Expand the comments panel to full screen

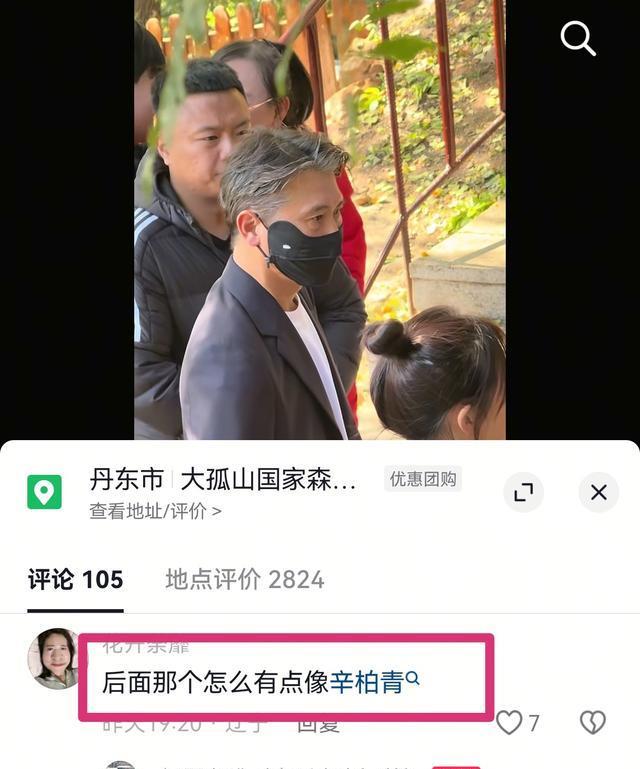523,492
